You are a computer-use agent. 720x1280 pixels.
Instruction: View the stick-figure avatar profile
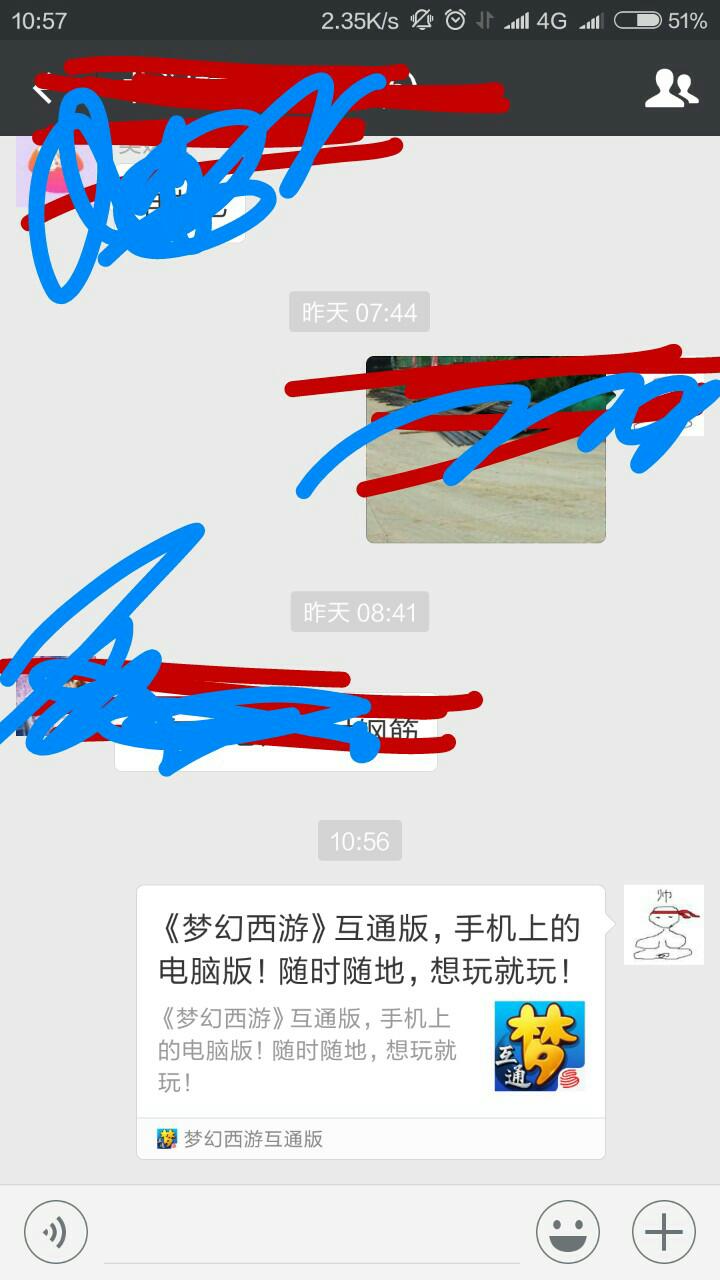click(664, 924)
